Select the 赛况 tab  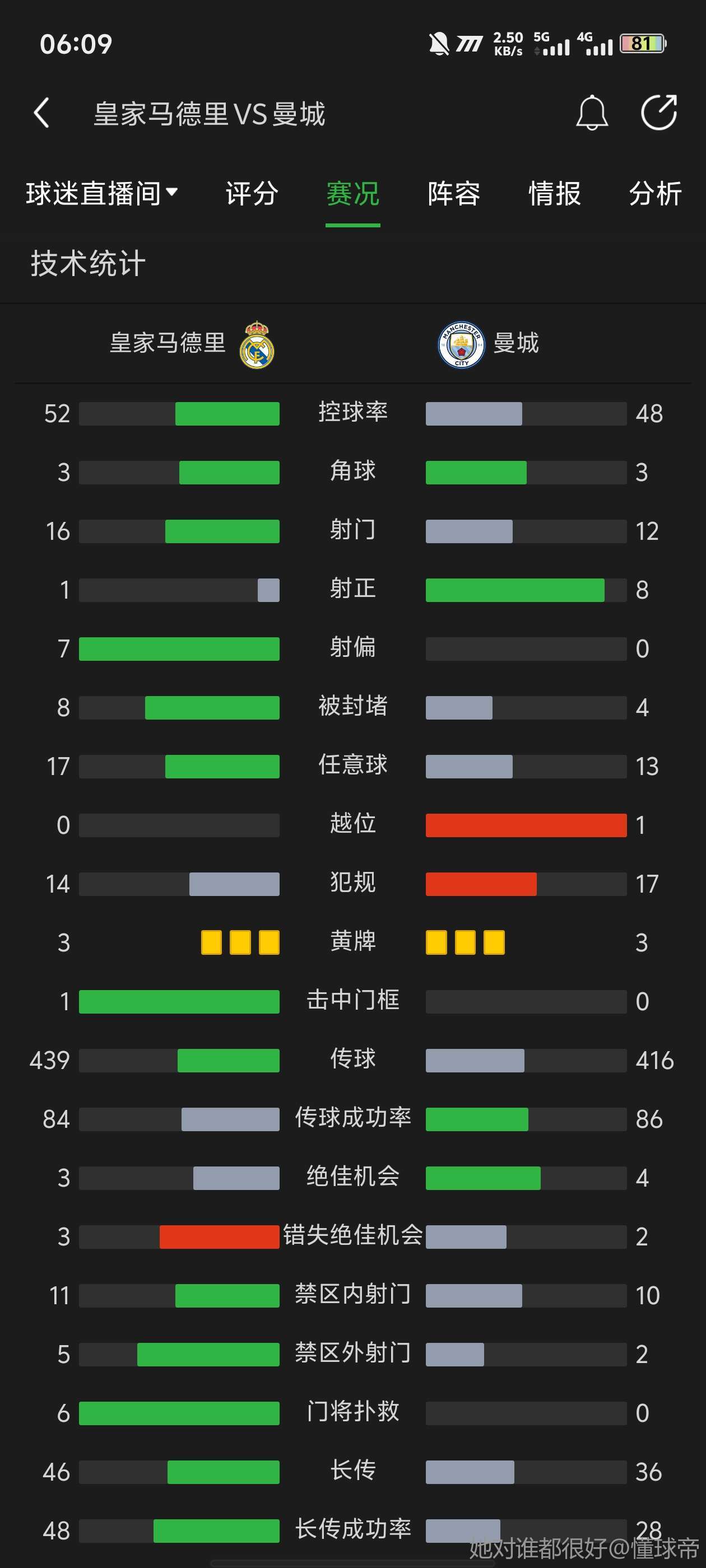pos(352,194)
